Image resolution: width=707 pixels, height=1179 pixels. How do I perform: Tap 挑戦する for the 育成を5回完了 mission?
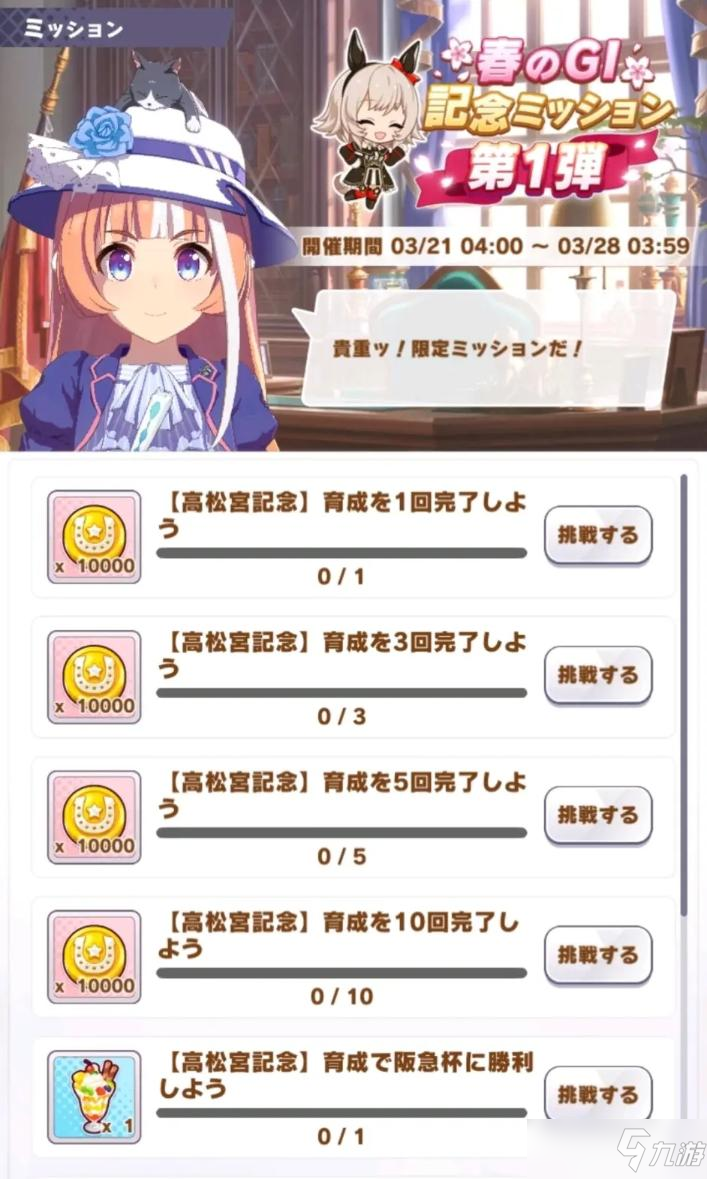tap(598, 815)
